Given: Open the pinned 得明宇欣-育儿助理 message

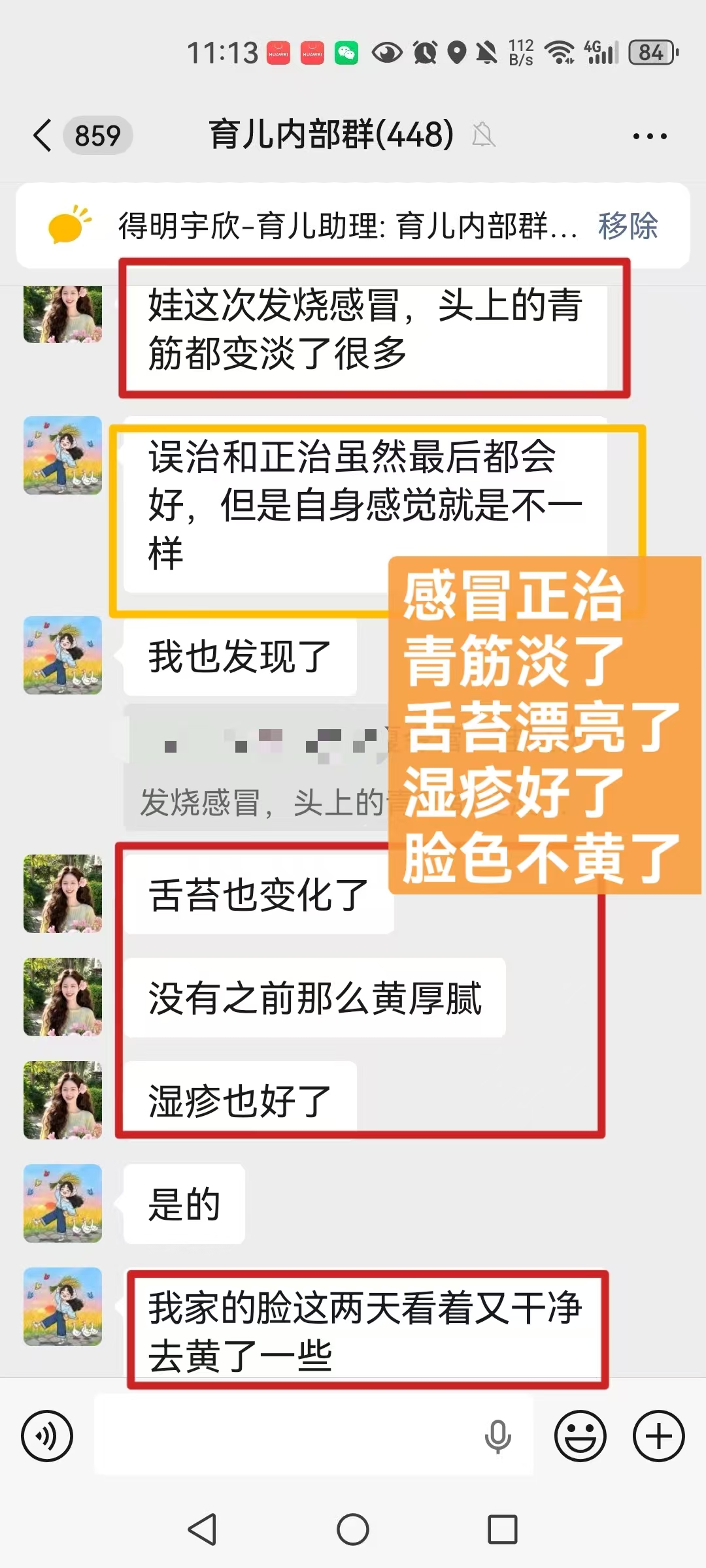Looking at the screenshot, I should coord(346,226).
